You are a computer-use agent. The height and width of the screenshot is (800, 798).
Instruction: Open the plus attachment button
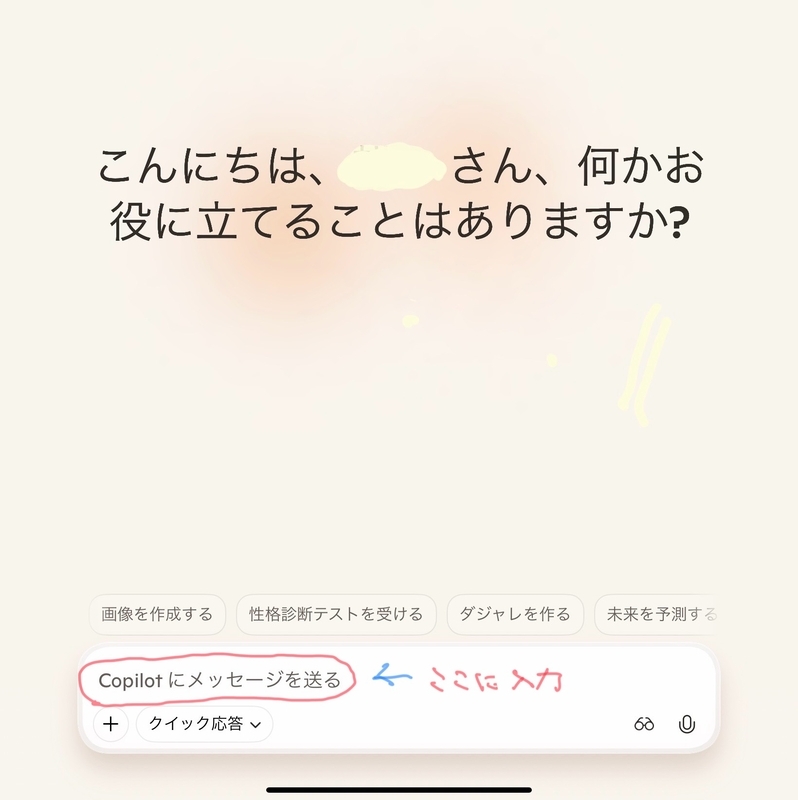111,724
